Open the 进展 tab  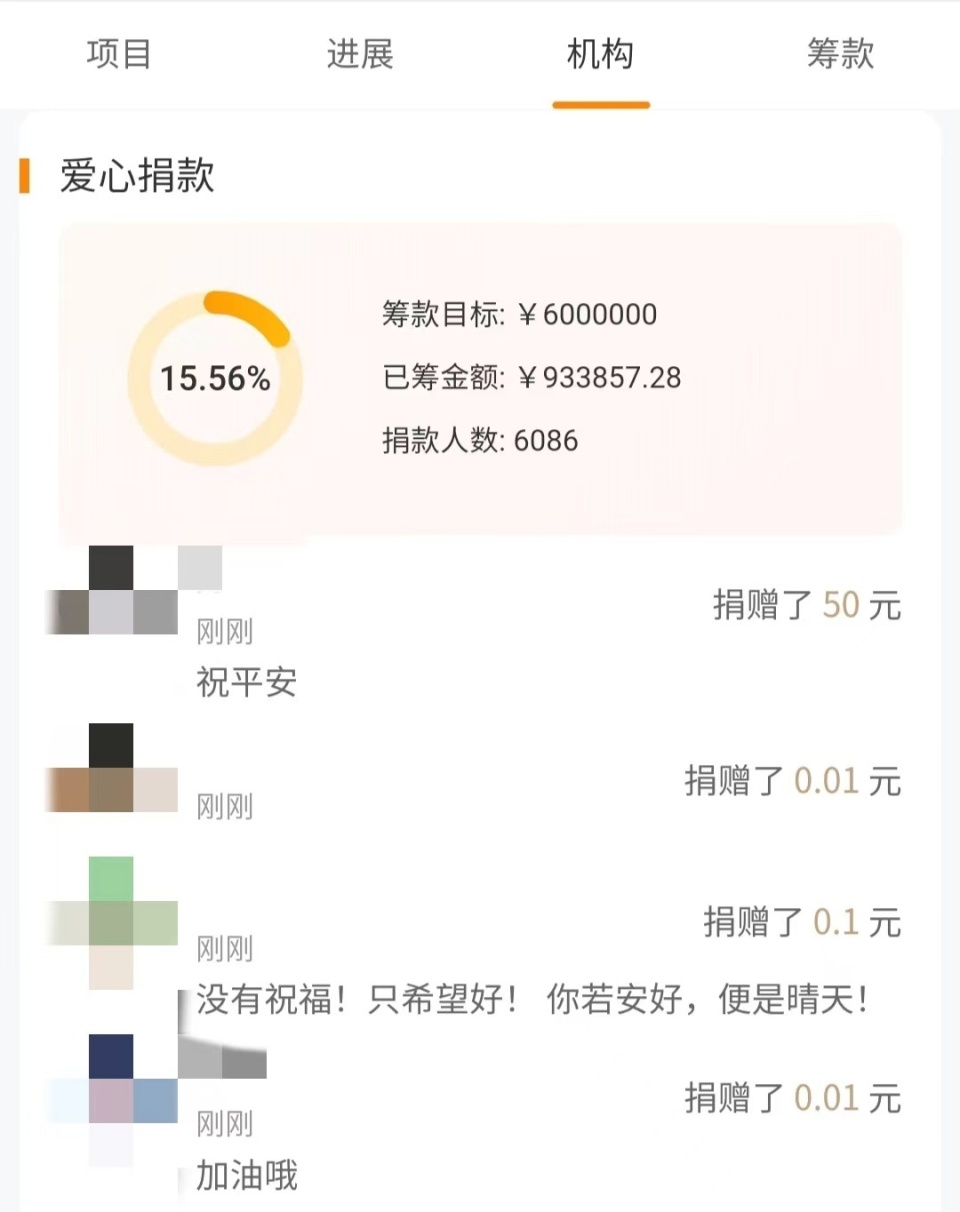360,55
